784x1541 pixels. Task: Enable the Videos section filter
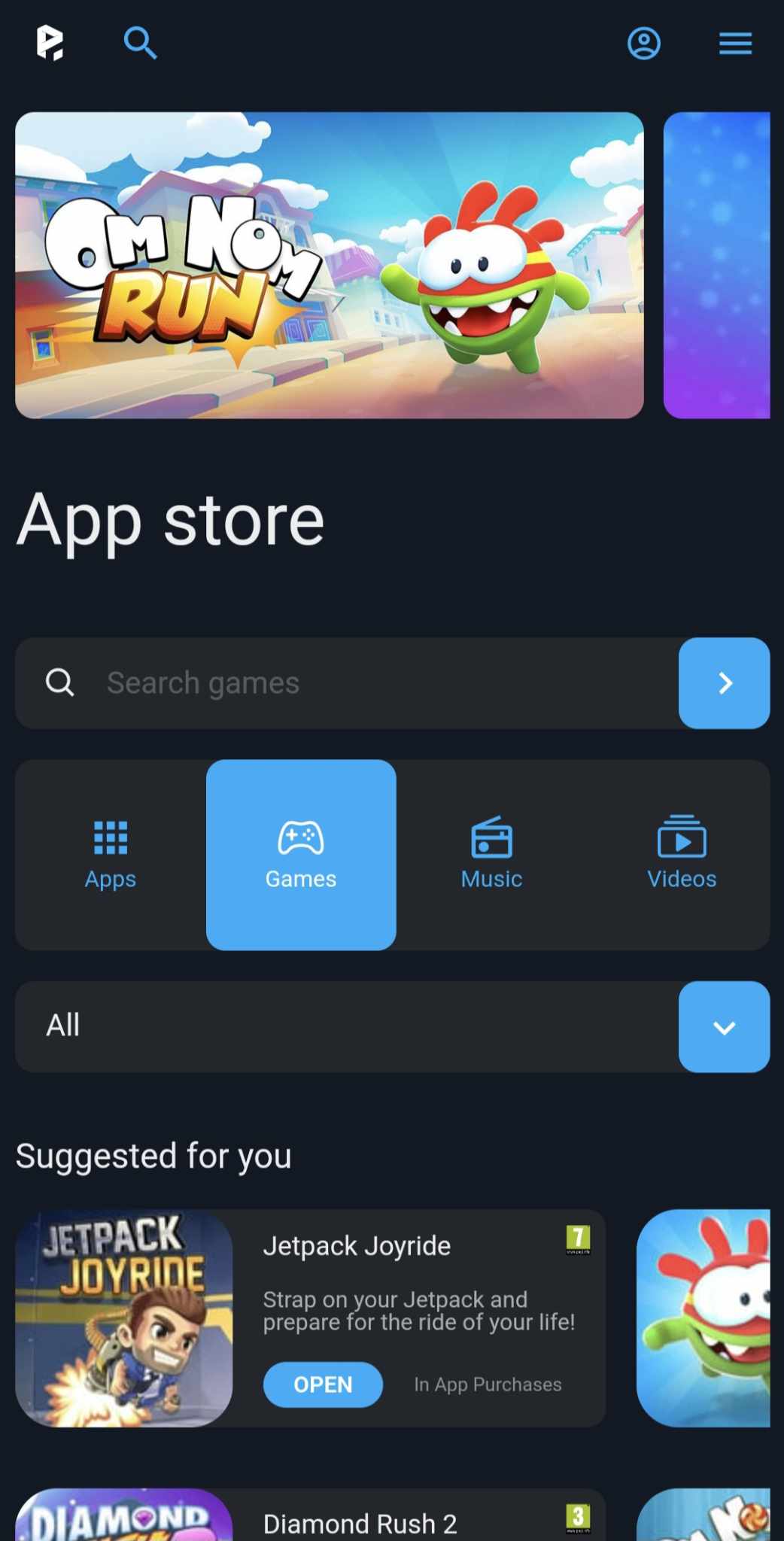coord(682,856)
